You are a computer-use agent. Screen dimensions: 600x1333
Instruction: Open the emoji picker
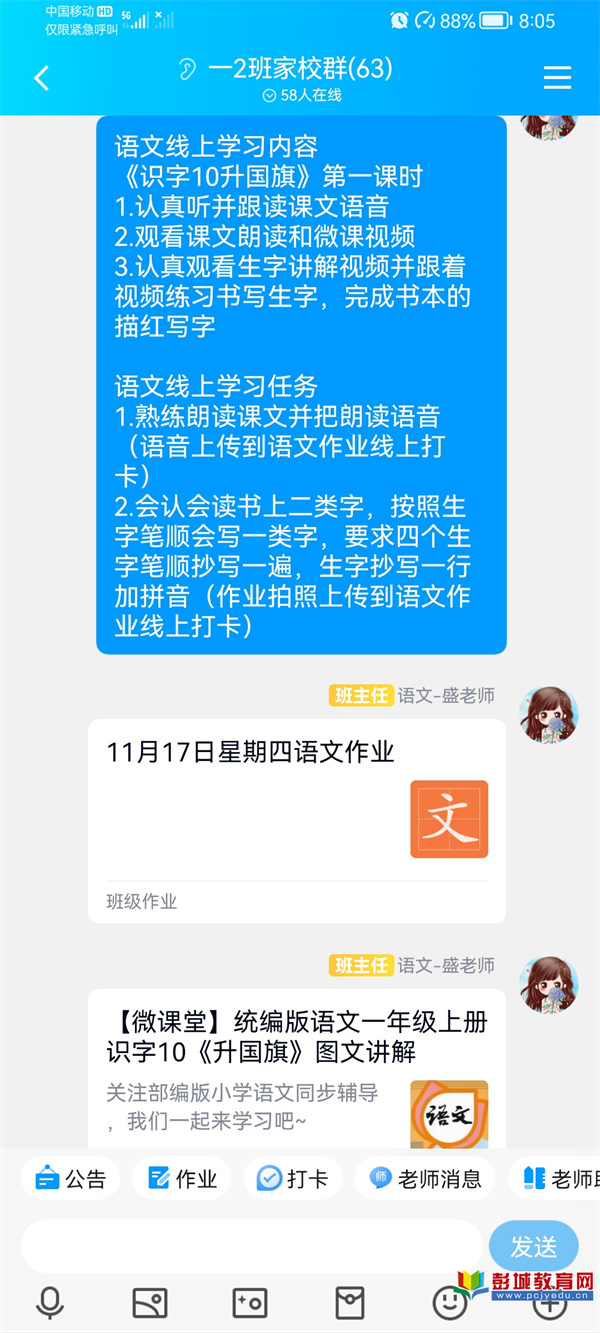(x=449, y=1302)
